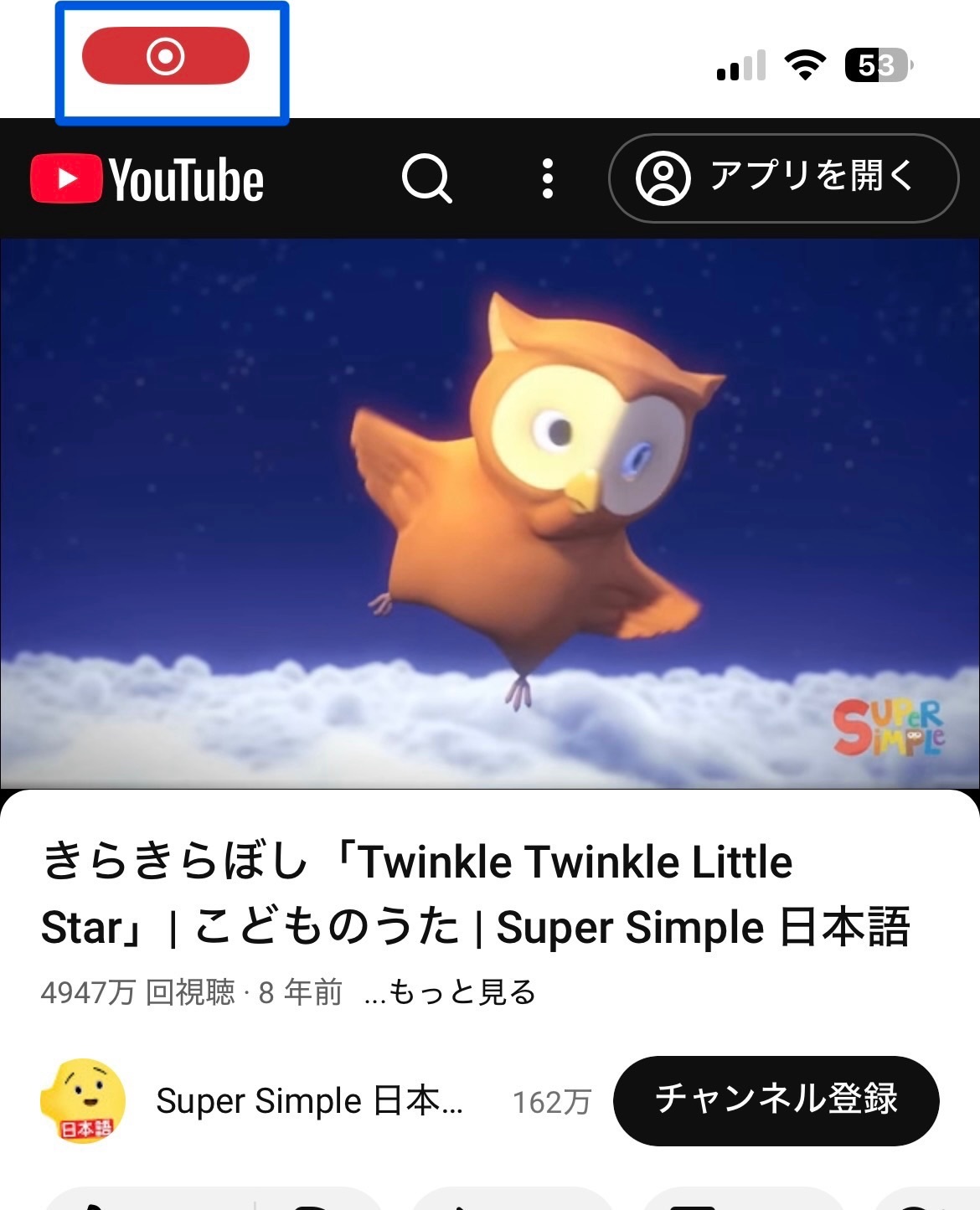Tap the red screen recording indicator
This screenshot has width=980, height=1210.
[166, 57]
